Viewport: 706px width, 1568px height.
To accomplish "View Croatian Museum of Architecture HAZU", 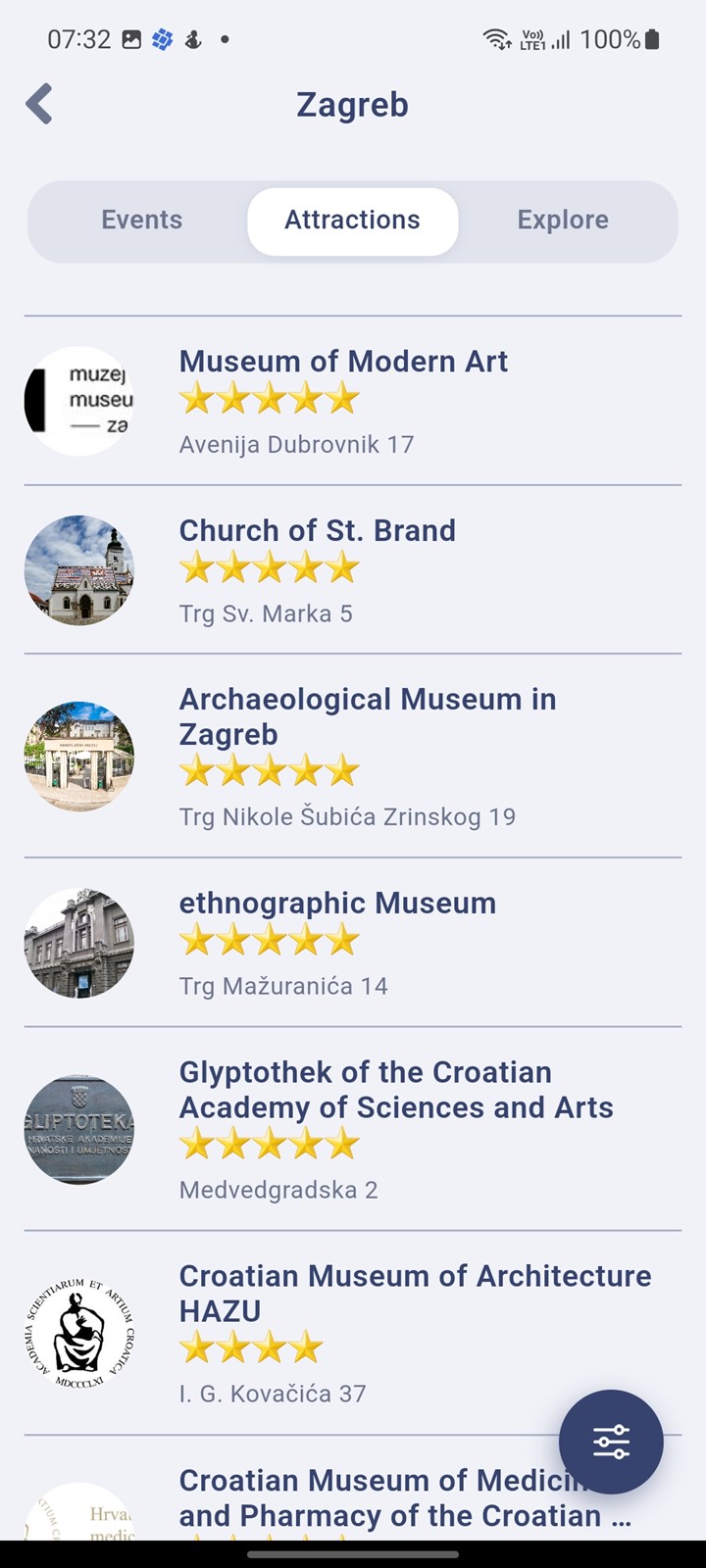I will [353, 1333].
